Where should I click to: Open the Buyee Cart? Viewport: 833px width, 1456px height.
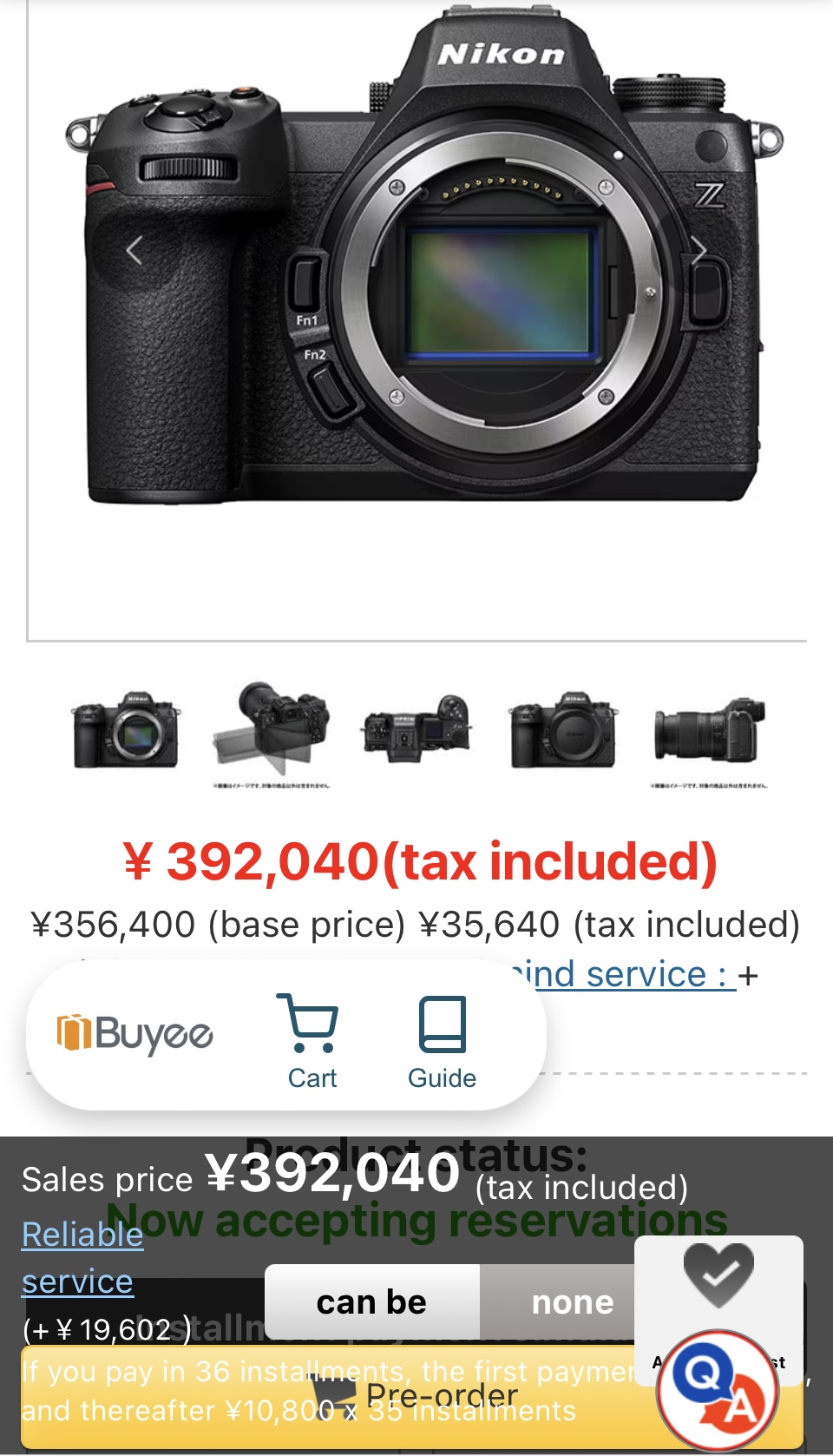[x=311, y=1041]
